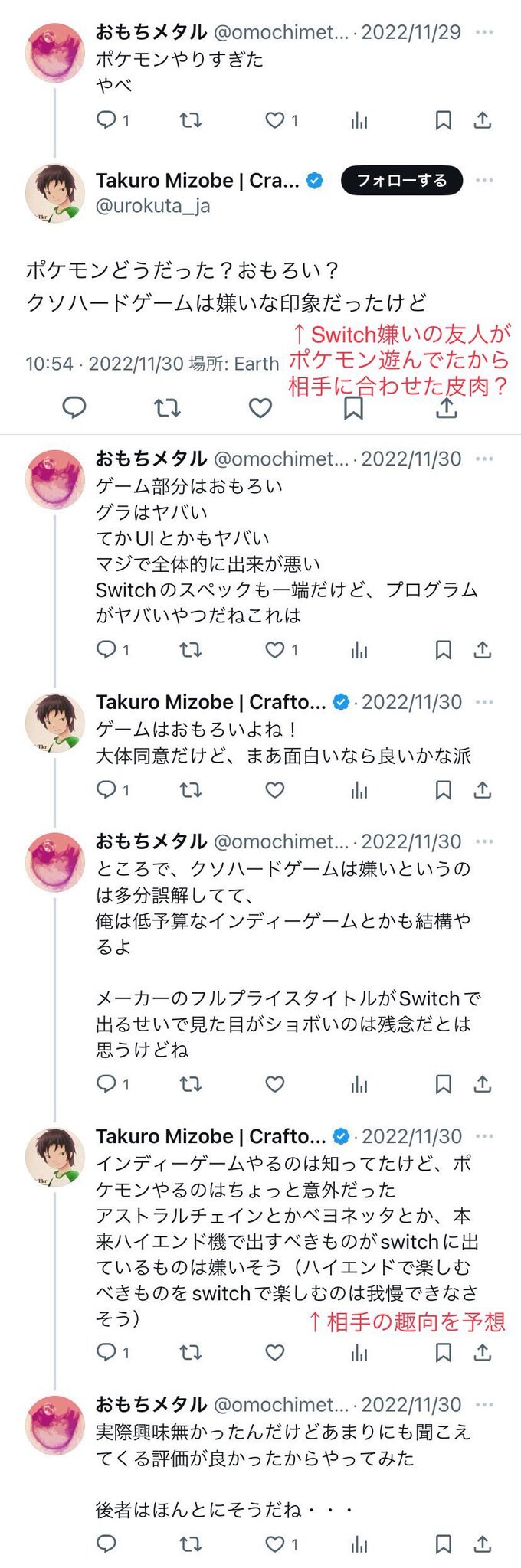Open おもちメタル's avatar on 実際興味無かった reply
The width and height of the screenshot is (521, 1568).
(55, 1425)
